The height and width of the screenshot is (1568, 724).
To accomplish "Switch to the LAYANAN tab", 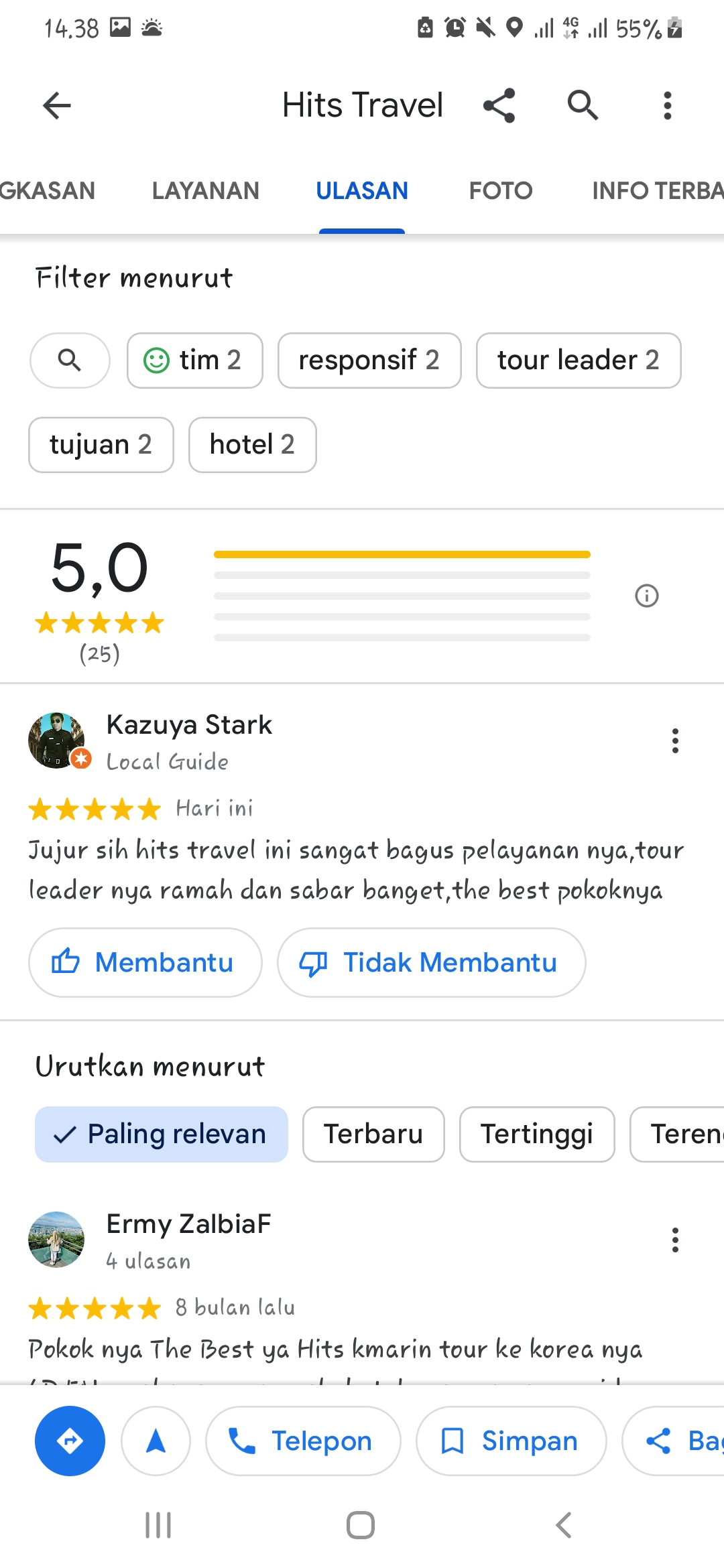I will pos(205,191).
